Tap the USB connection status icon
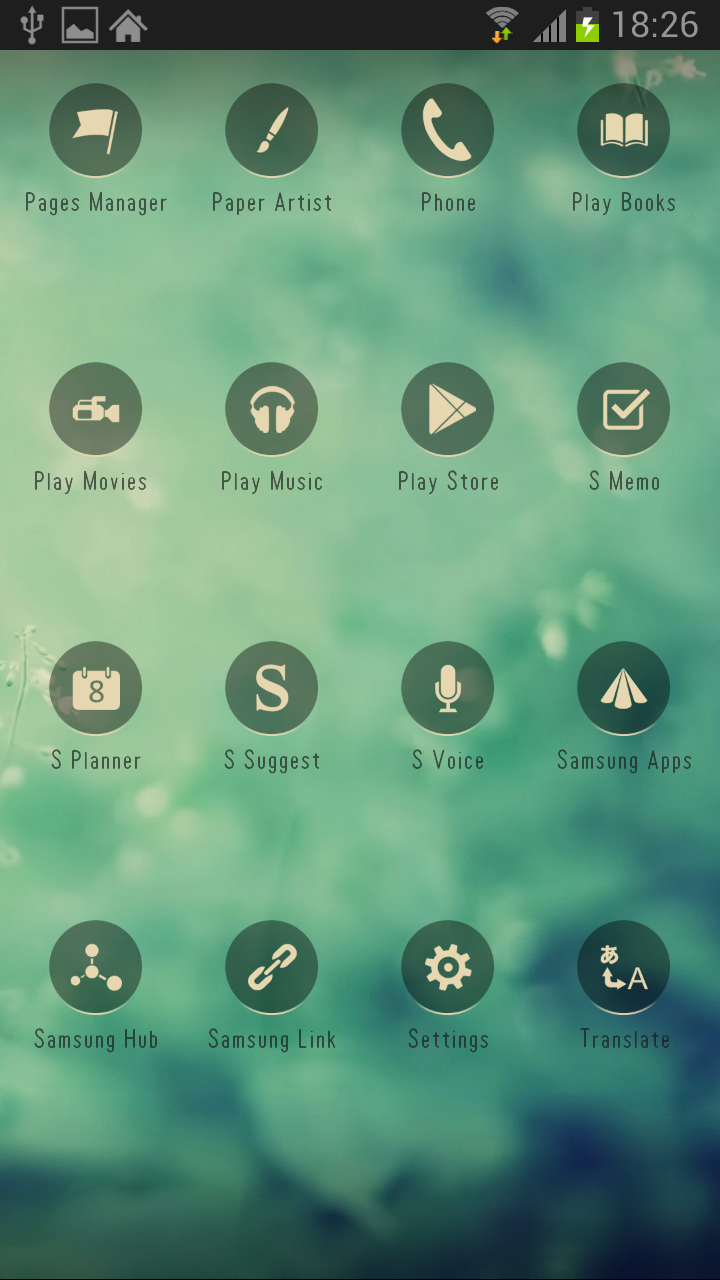The width and height of the screenshot is (720, 1280). [x=30, y=24]
